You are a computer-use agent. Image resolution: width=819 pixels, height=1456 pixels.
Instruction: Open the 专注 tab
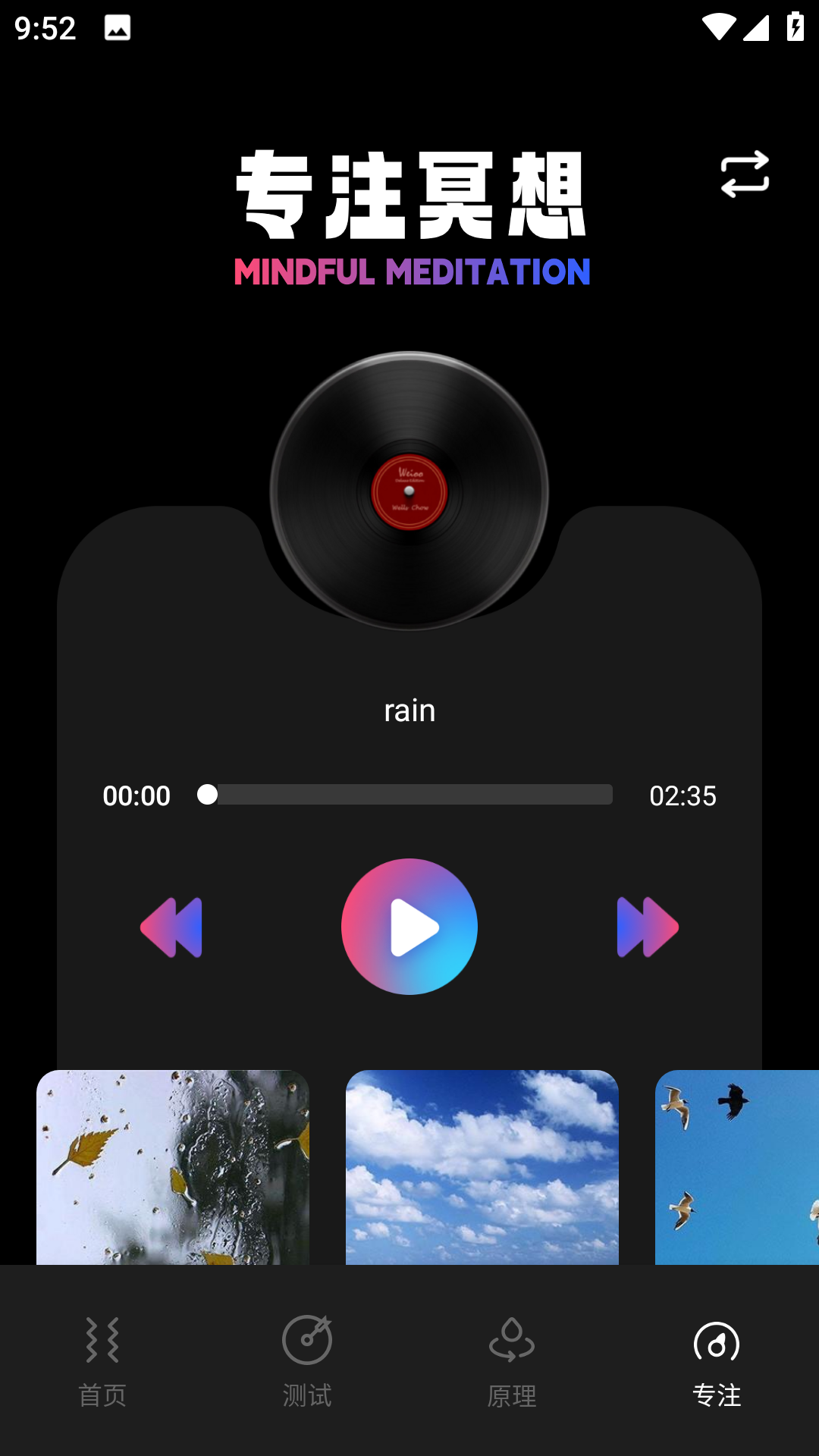(717, 1361)
